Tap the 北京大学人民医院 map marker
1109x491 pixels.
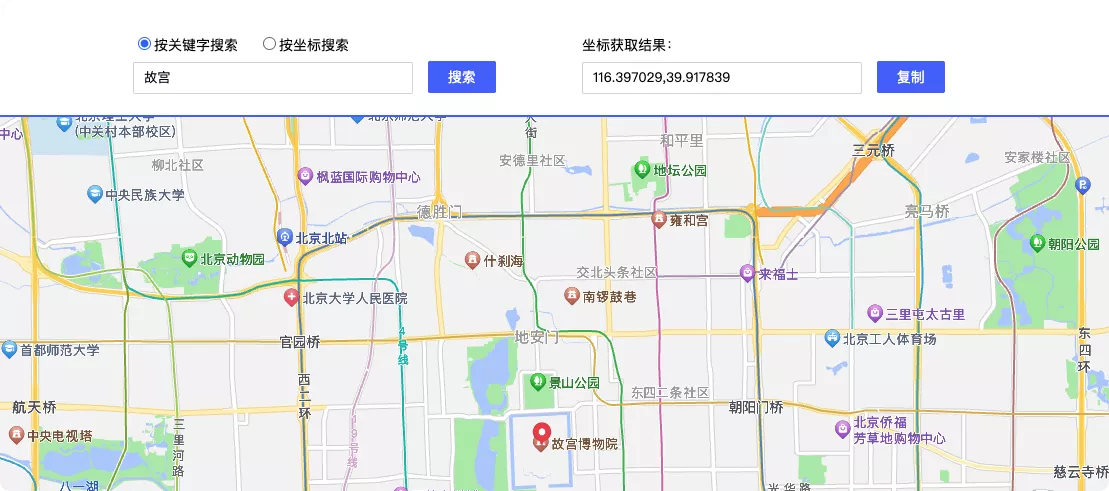coord(291,297)
